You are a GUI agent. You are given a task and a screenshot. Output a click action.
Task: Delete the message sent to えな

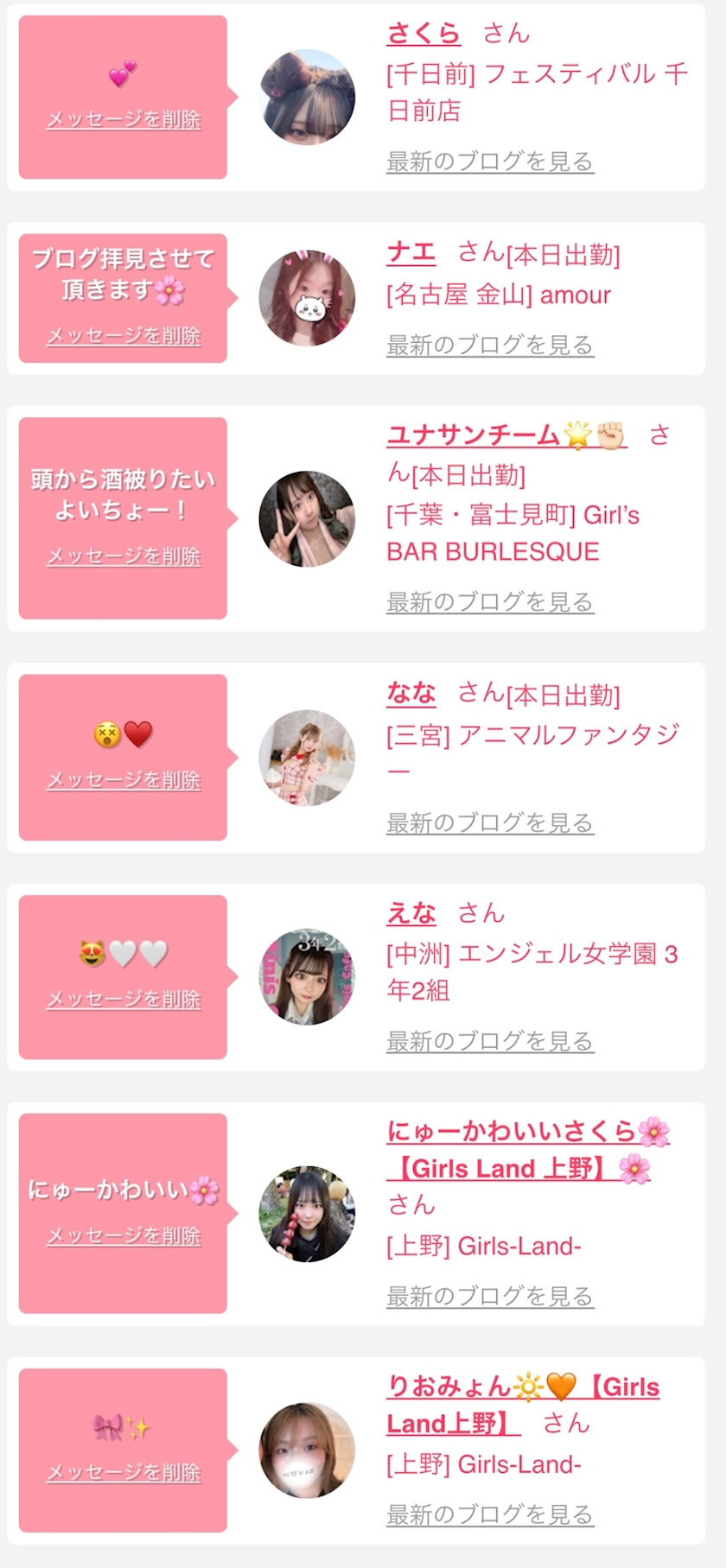[x=124, y=1000]
